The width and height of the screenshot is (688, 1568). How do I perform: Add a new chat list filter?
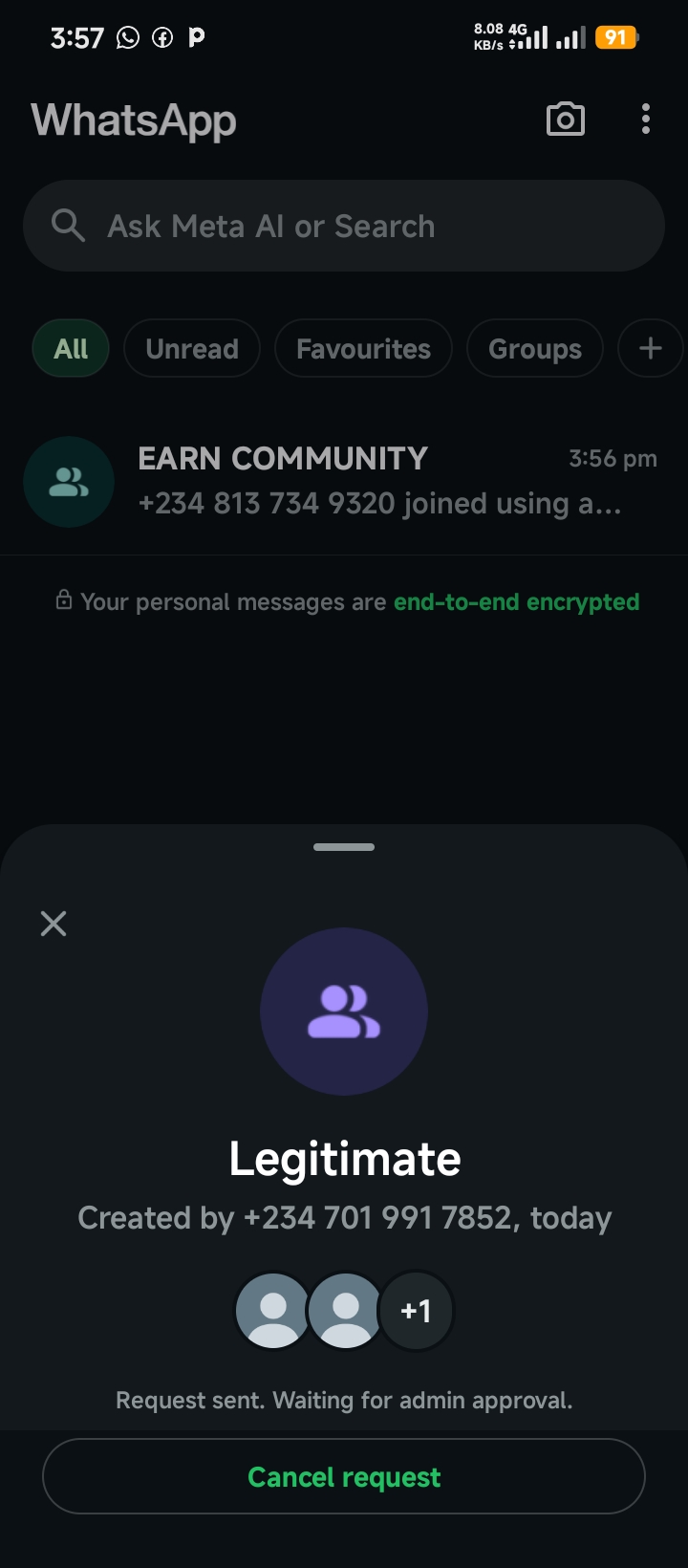point(650,349)
